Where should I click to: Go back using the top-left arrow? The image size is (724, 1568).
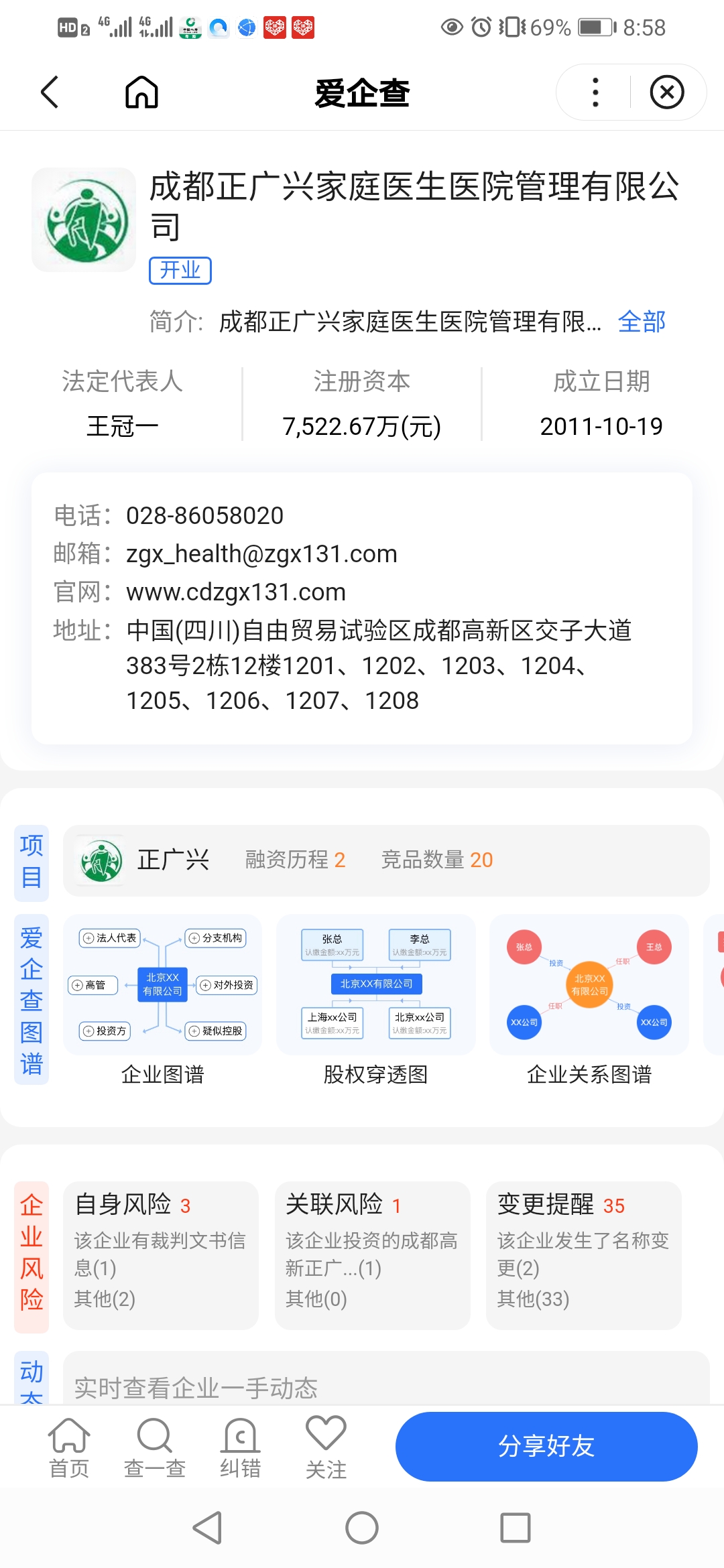pos(50,92)
